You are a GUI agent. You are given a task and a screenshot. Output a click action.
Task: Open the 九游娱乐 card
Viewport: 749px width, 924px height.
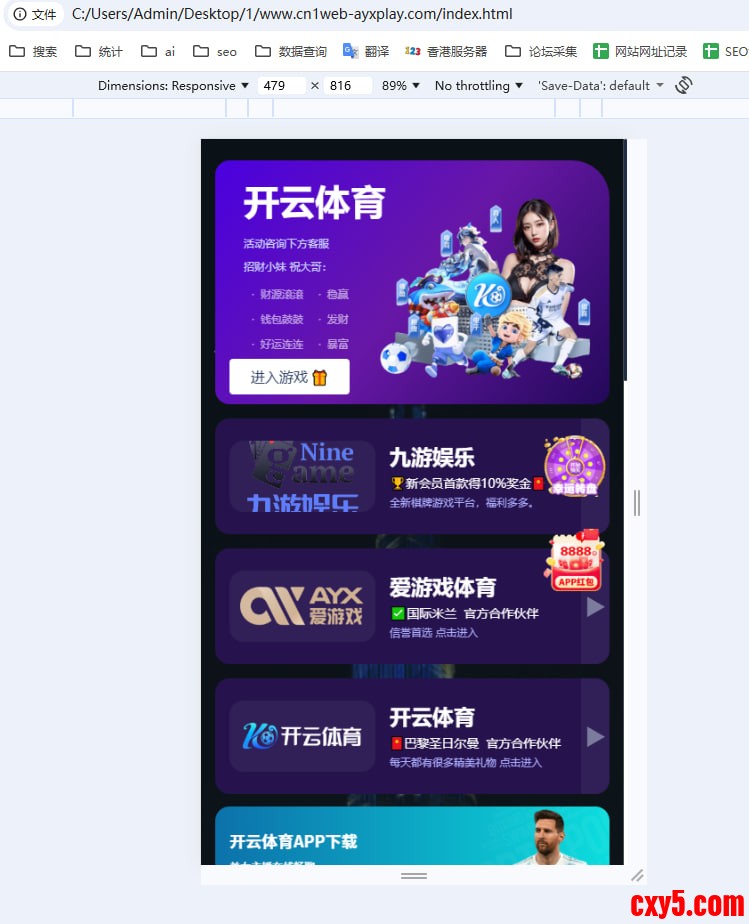tap(411, 476)
